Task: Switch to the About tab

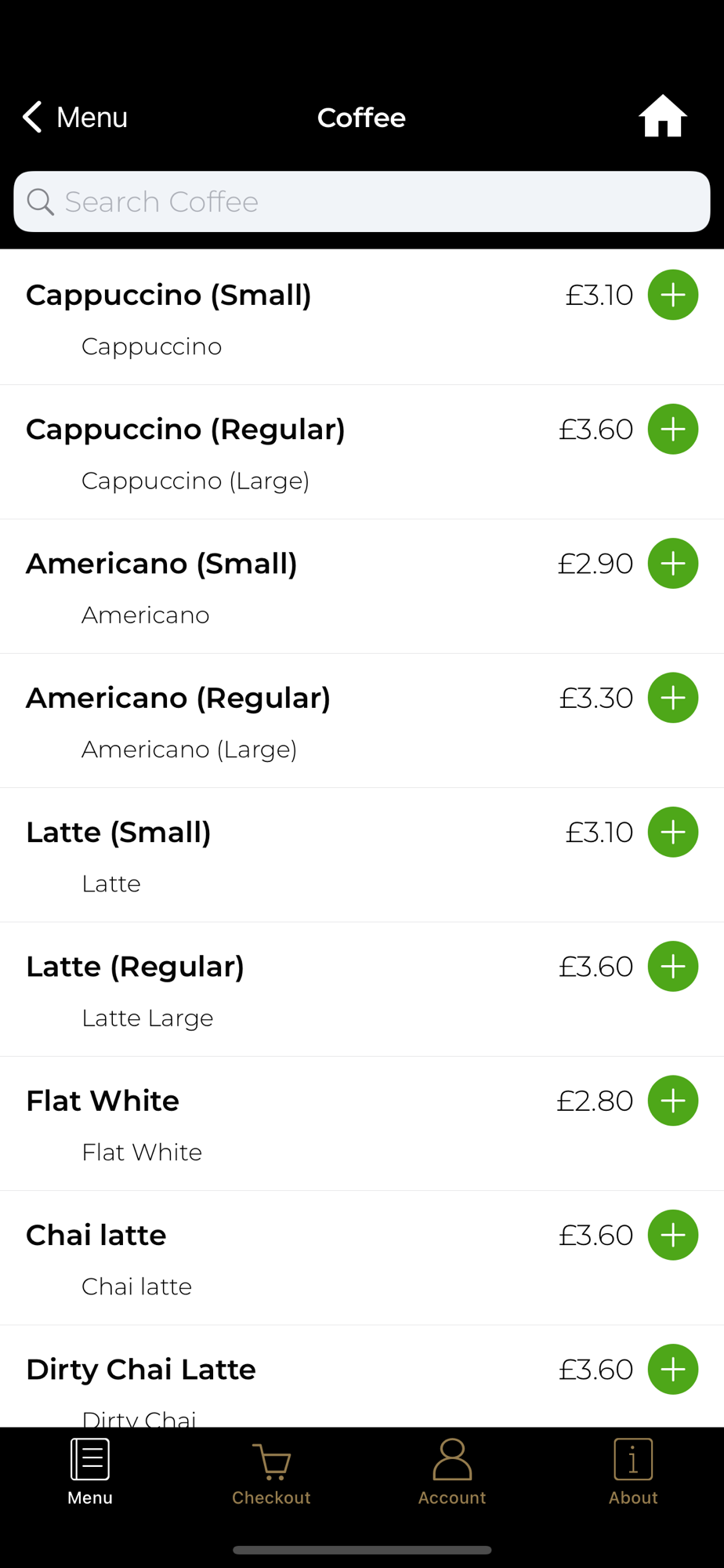Action: [x=633, y=1472]
